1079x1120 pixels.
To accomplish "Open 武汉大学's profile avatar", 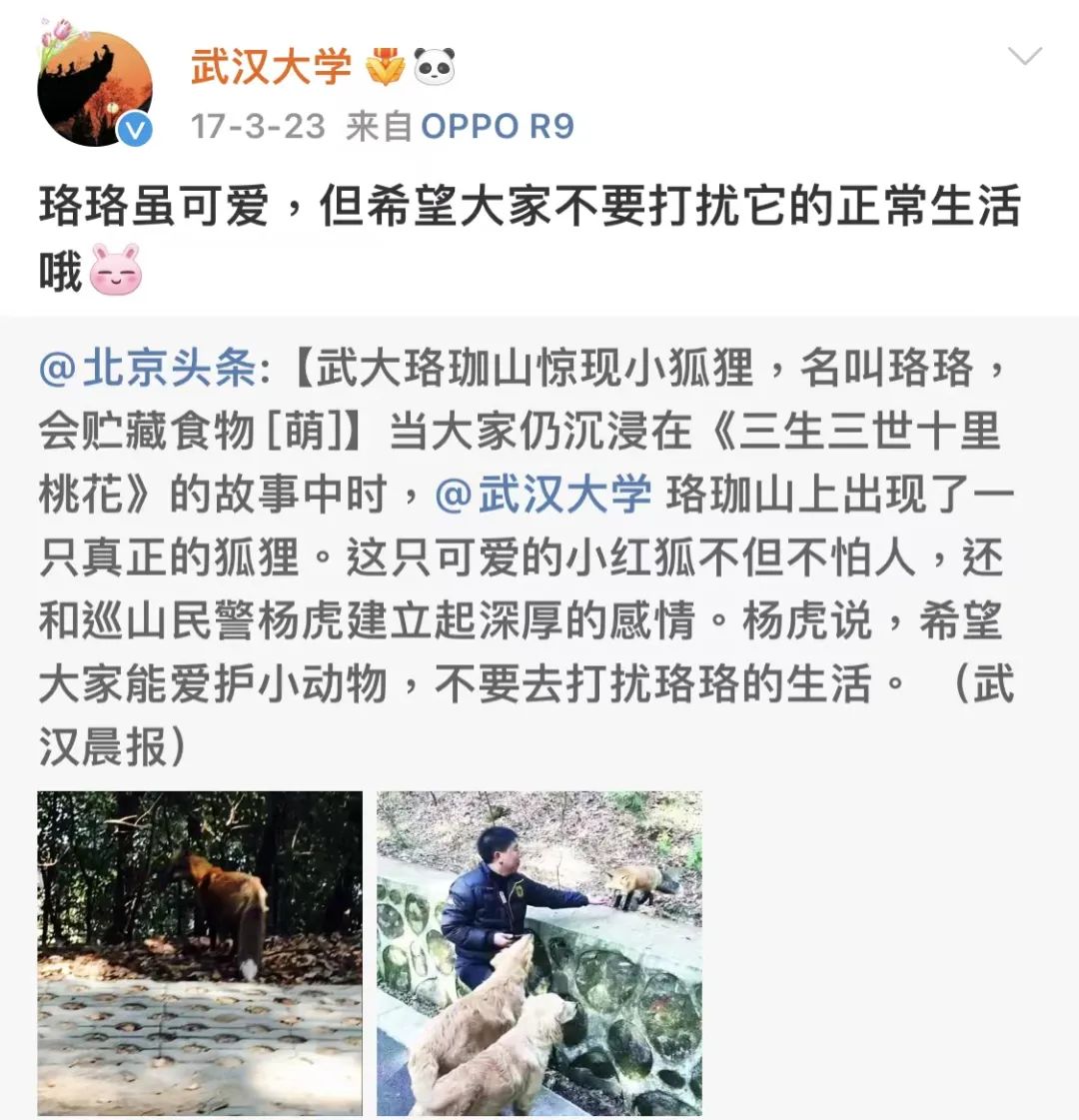I will [95, 89].
